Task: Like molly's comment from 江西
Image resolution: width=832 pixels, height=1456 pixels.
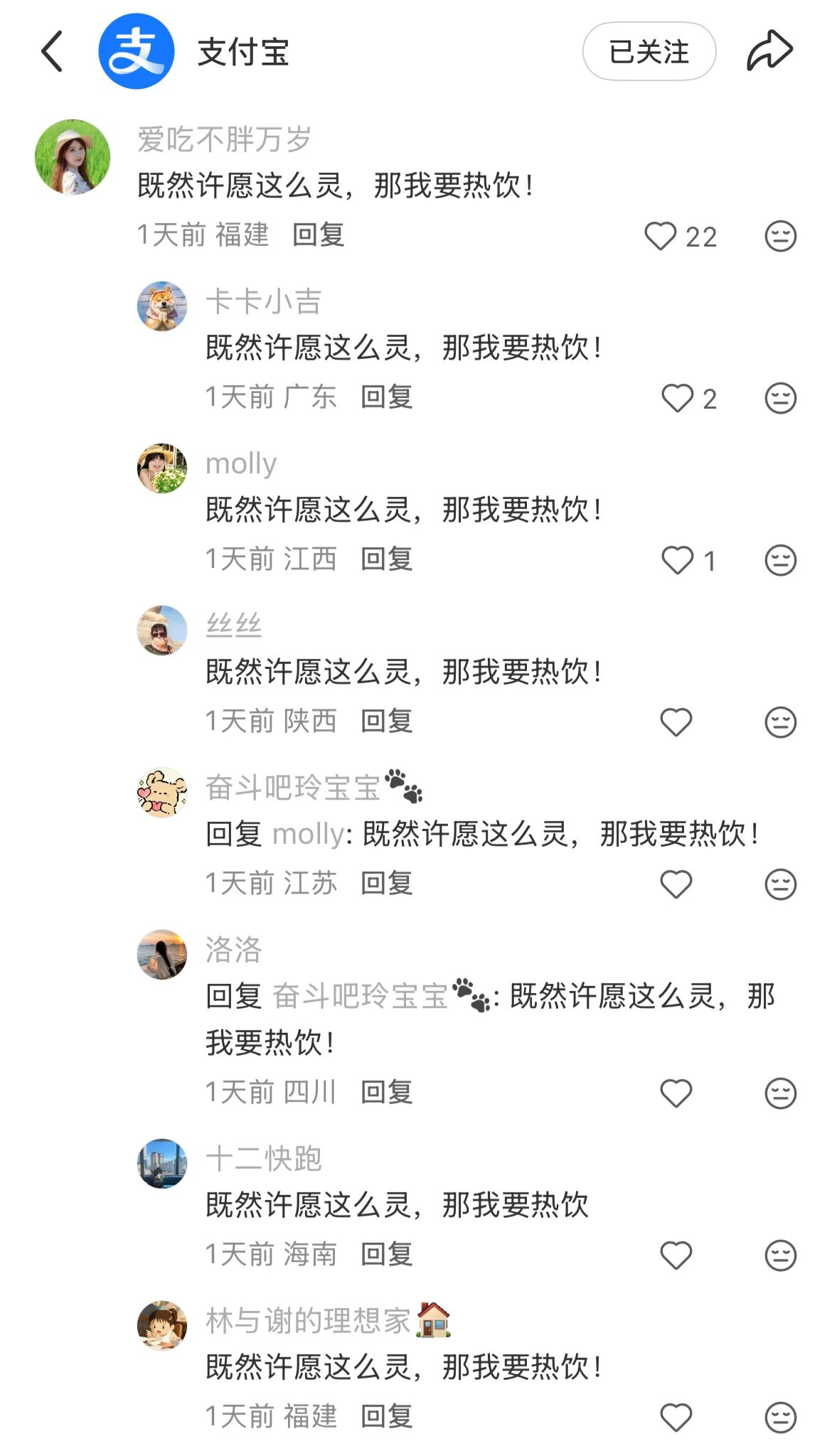Action: click(x=677, y=560)
